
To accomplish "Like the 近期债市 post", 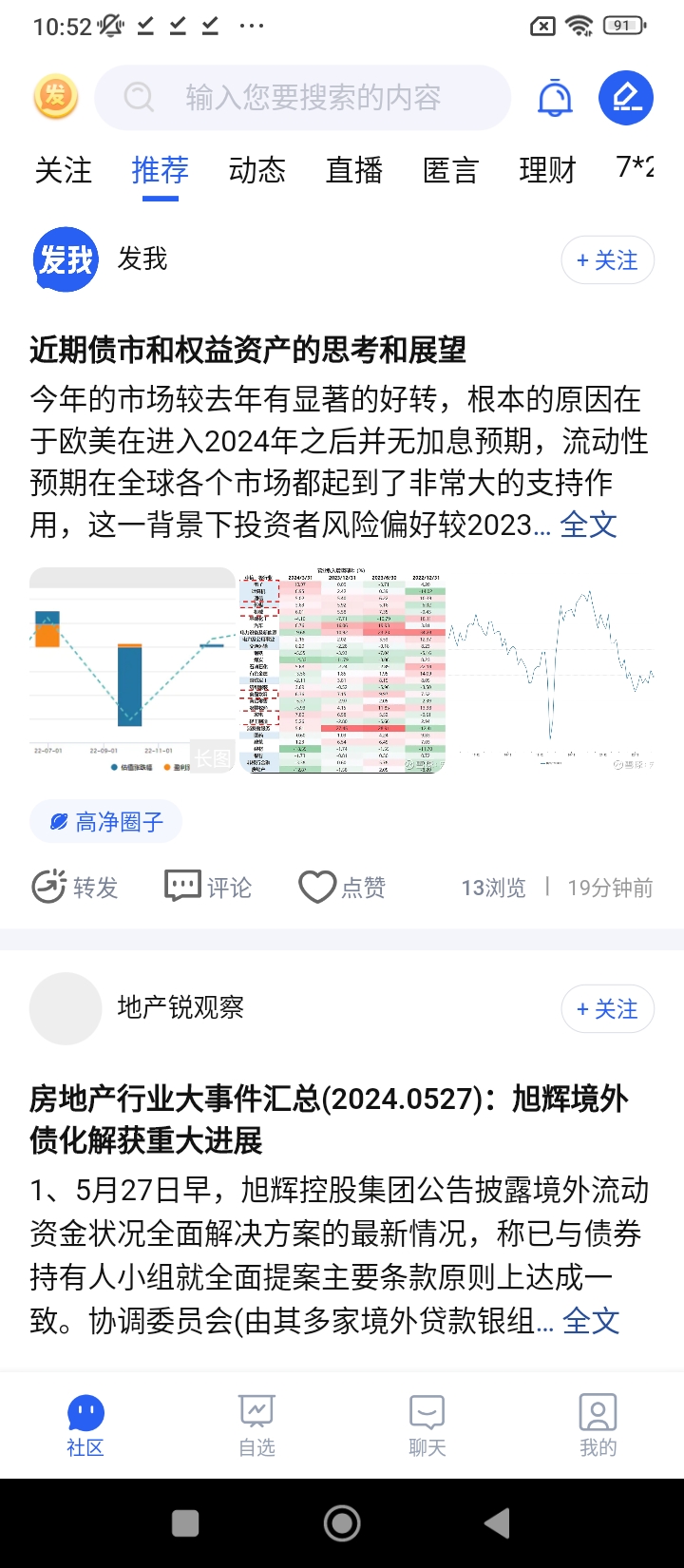I will click(x=343, y=887).
